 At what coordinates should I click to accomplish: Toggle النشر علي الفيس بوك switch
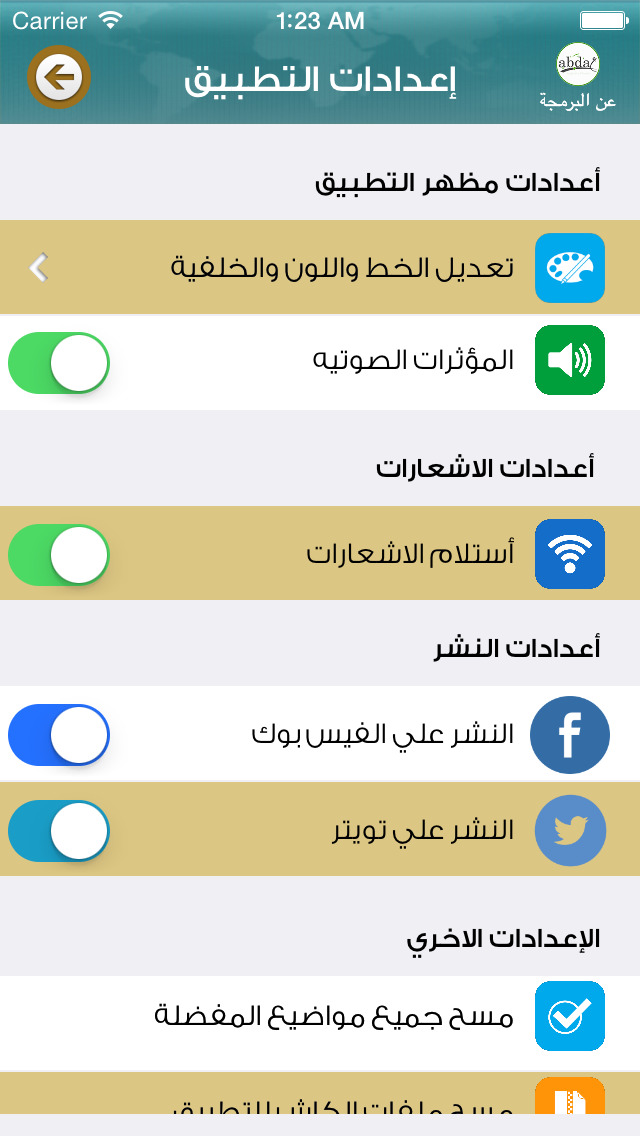[x=59, y=735]
